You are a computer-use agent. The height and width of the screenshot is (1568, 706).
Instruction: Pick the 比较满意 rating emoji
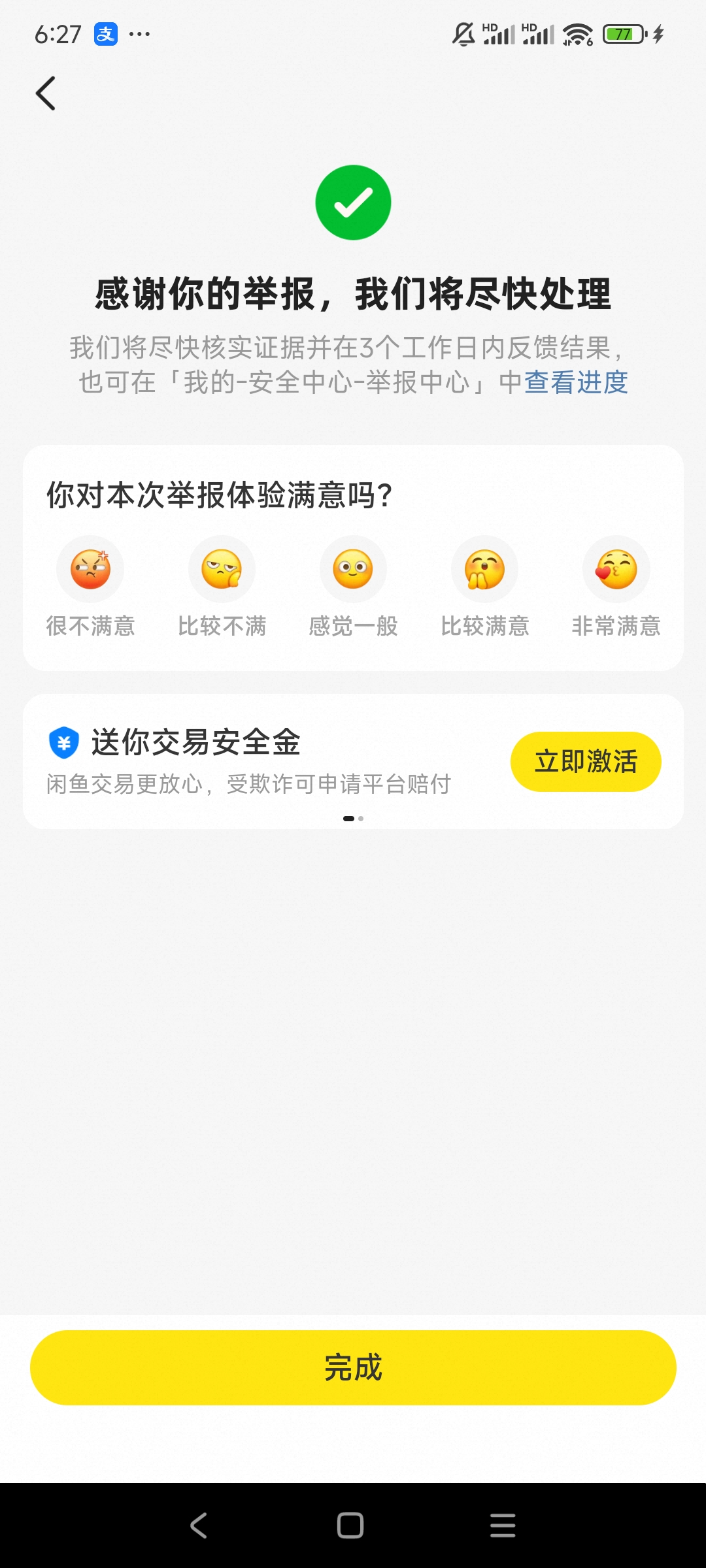pos(484,570)
